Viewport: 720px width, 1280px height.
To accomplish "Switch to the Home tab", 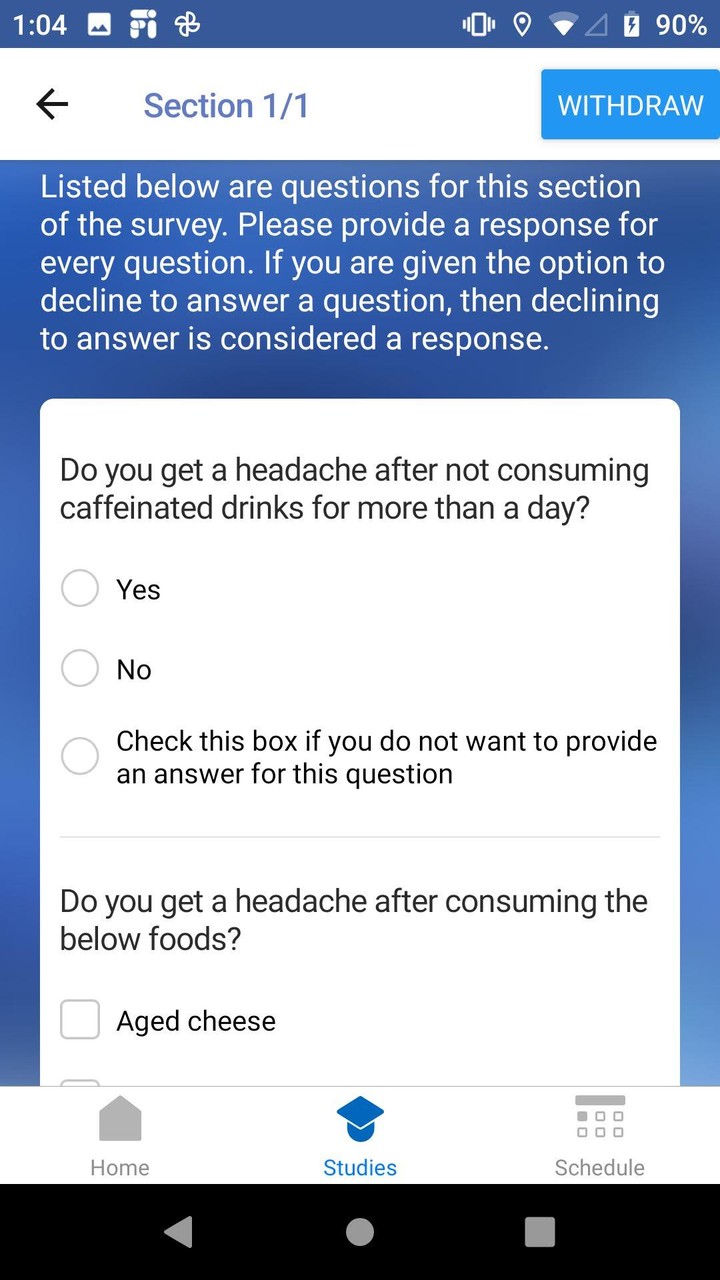I will (x=120, y=1136).
